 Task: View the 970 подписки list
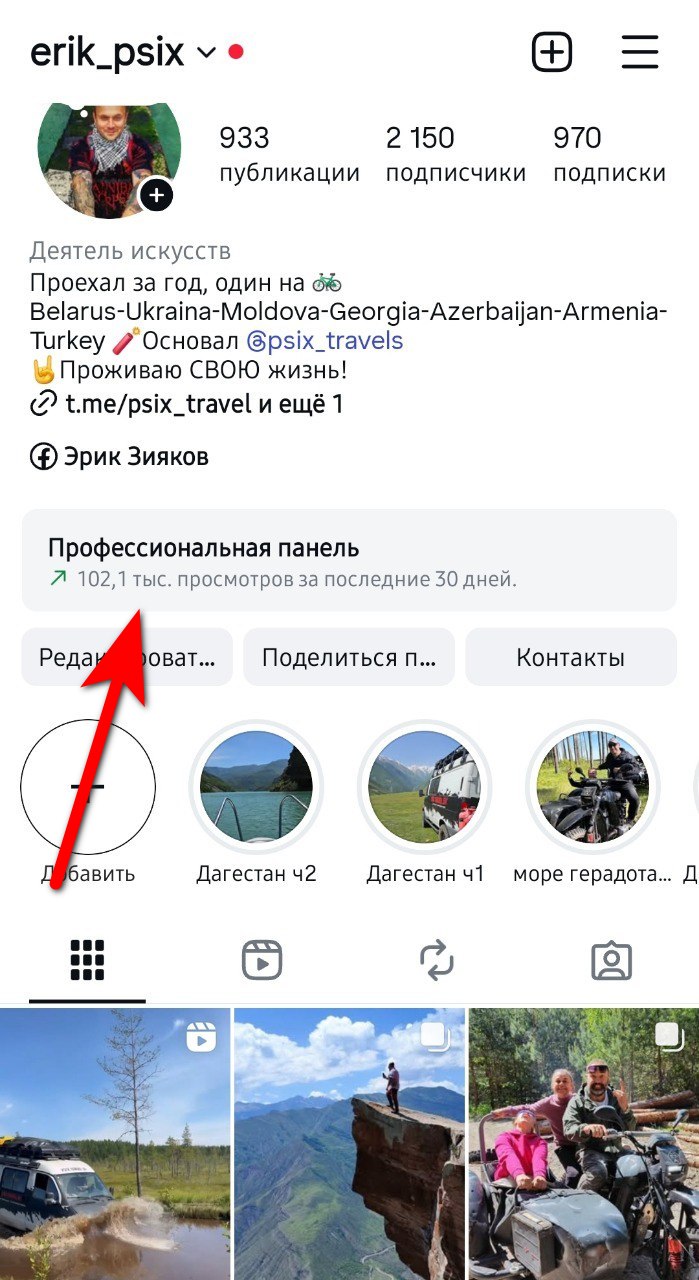[608, 154]
